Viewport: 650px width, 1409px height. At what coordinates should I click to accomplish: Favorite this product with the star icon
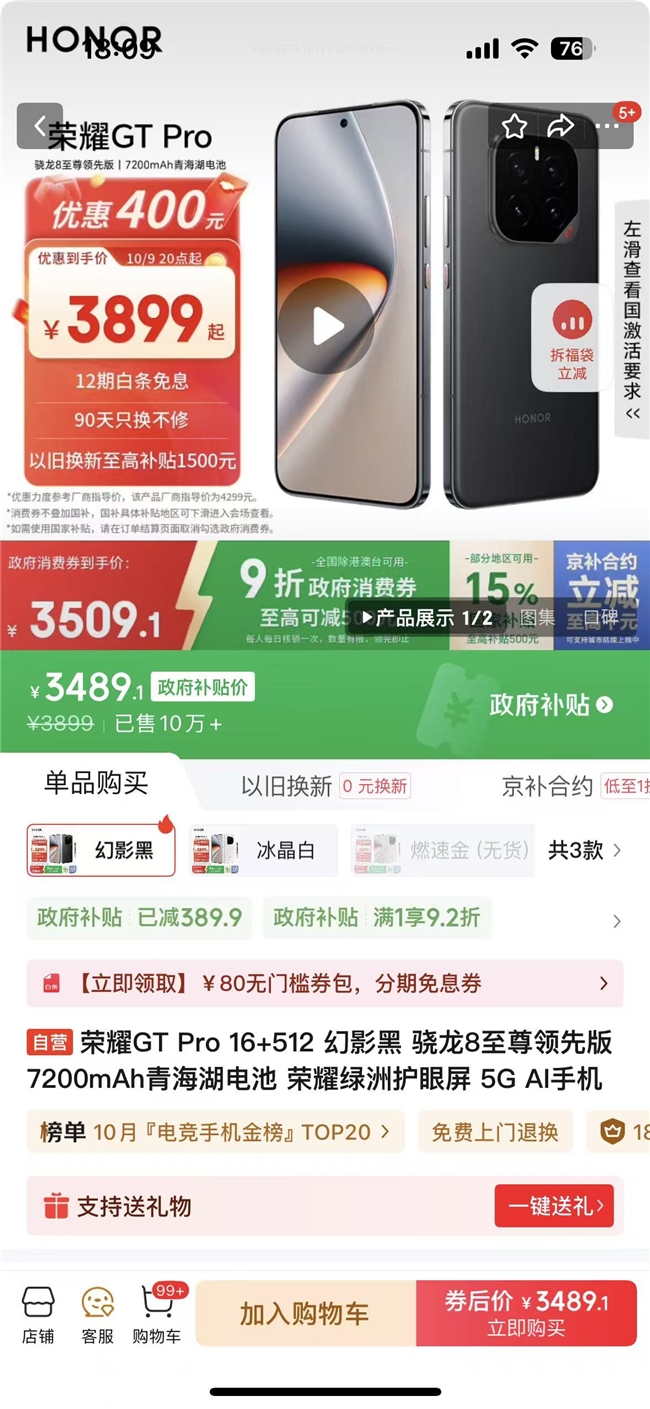514,126
